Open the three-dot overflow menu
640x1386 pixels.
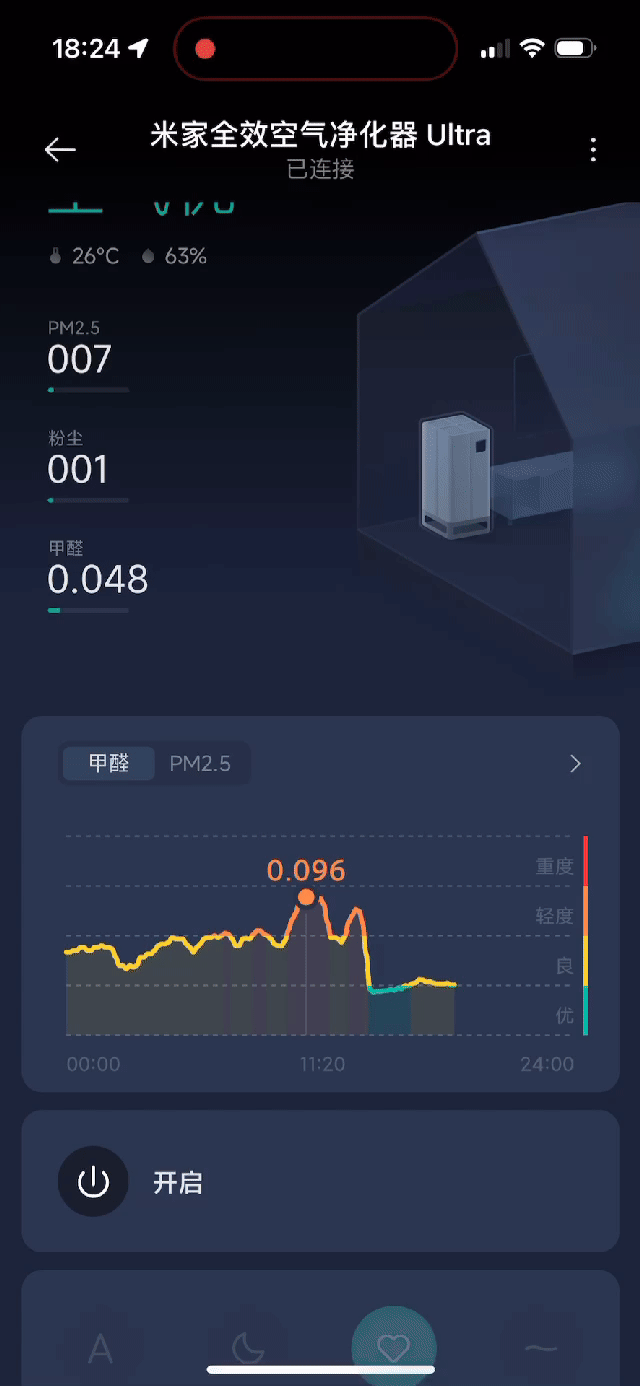(x=593, y=150)
